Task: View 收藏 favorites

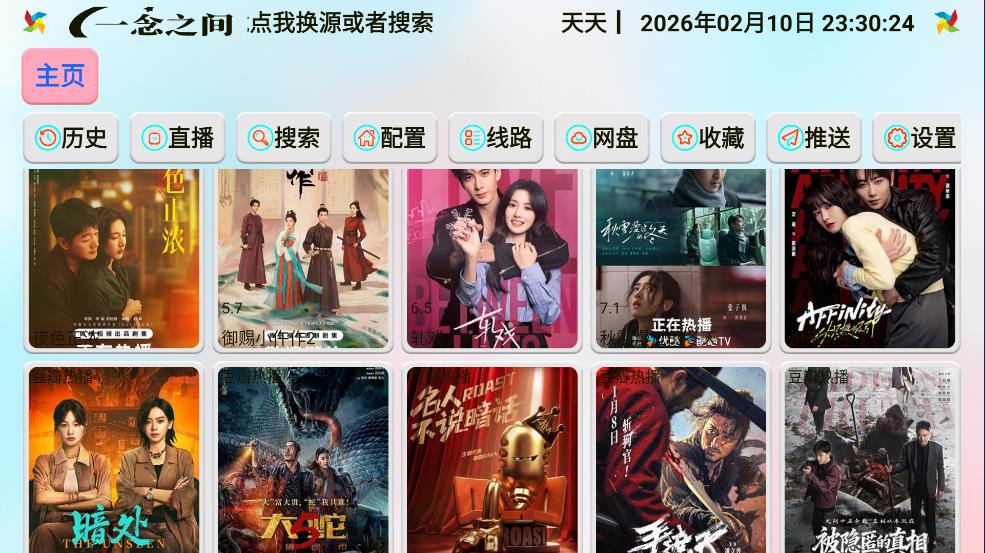Action: point(708,138)
